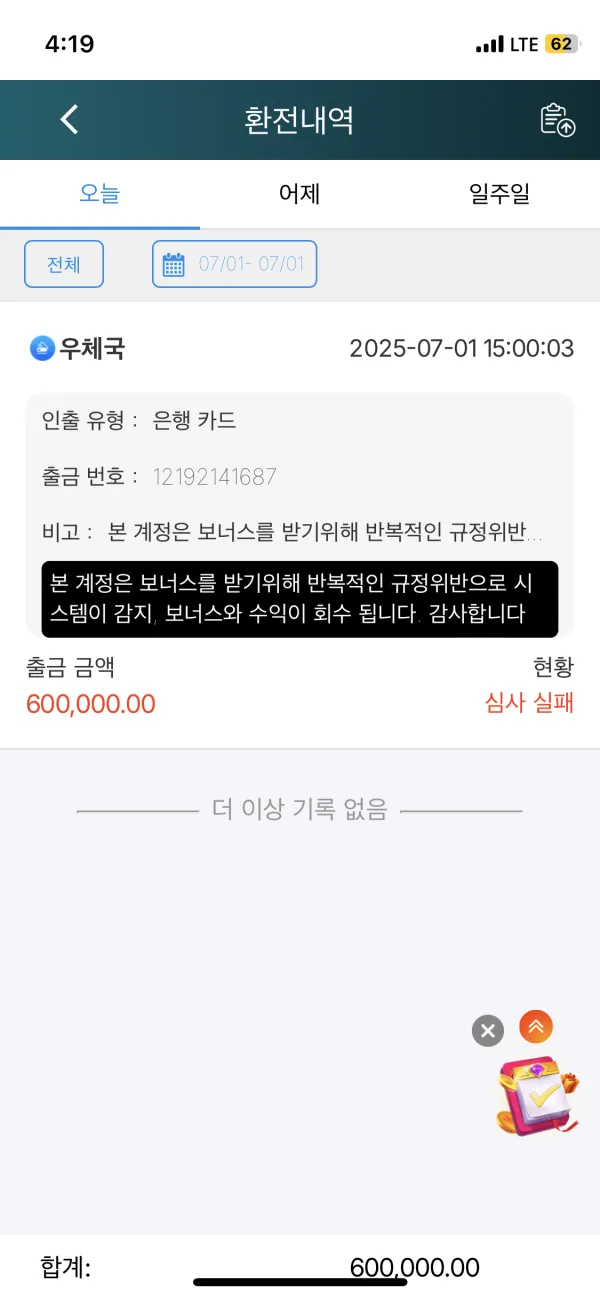Image resolution: width=600 pixels, height=1299 pixels.
Task: Switch to the 일주일 tab
Action: tap(499, 194)
